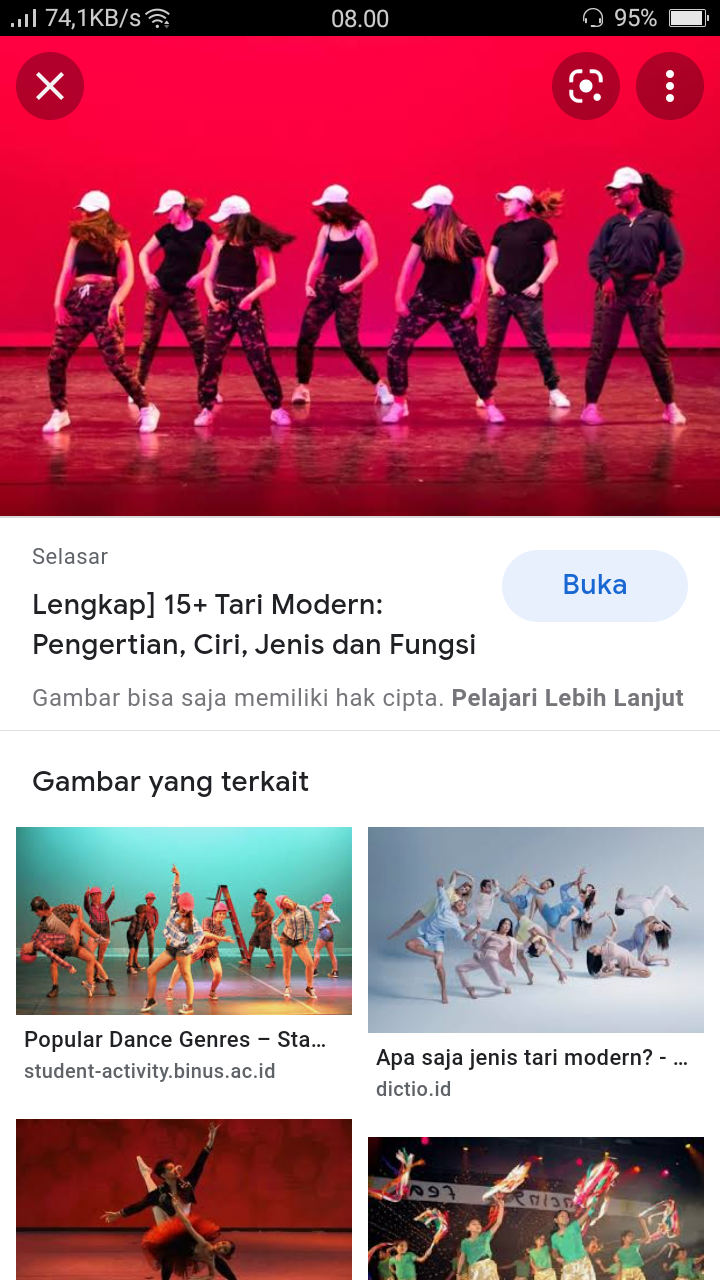Tap the Buka button
The width and height of the screenshot is (720, 1280).
pyautogui.click(x=595, y=585)
